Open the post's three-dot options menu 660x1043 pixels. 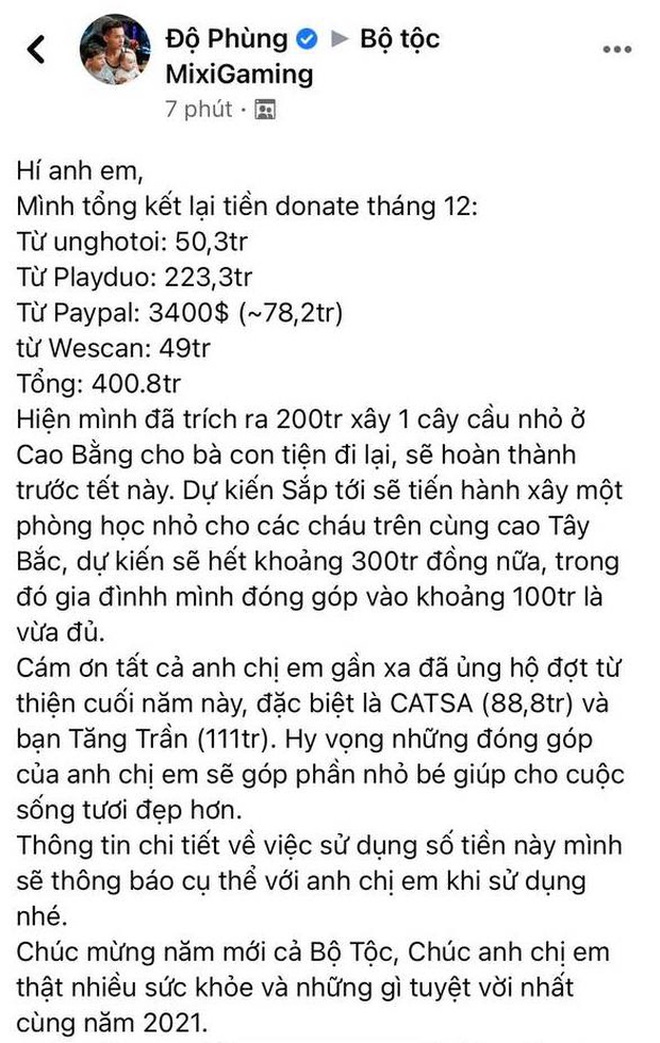pyautogui.click(x=615, y=49)
